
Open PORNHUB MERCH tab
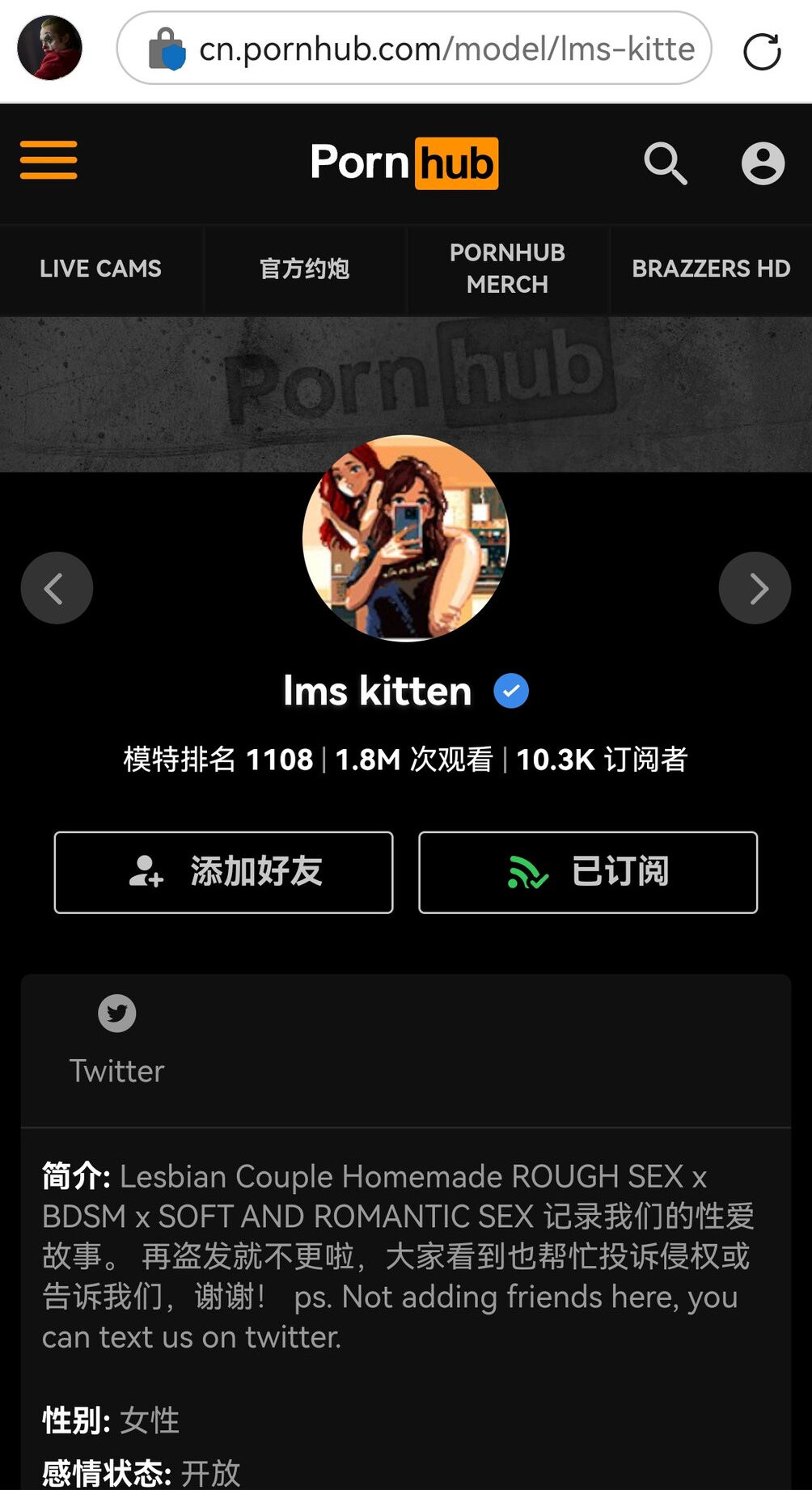pyautogui.click(x=507, y=269)
